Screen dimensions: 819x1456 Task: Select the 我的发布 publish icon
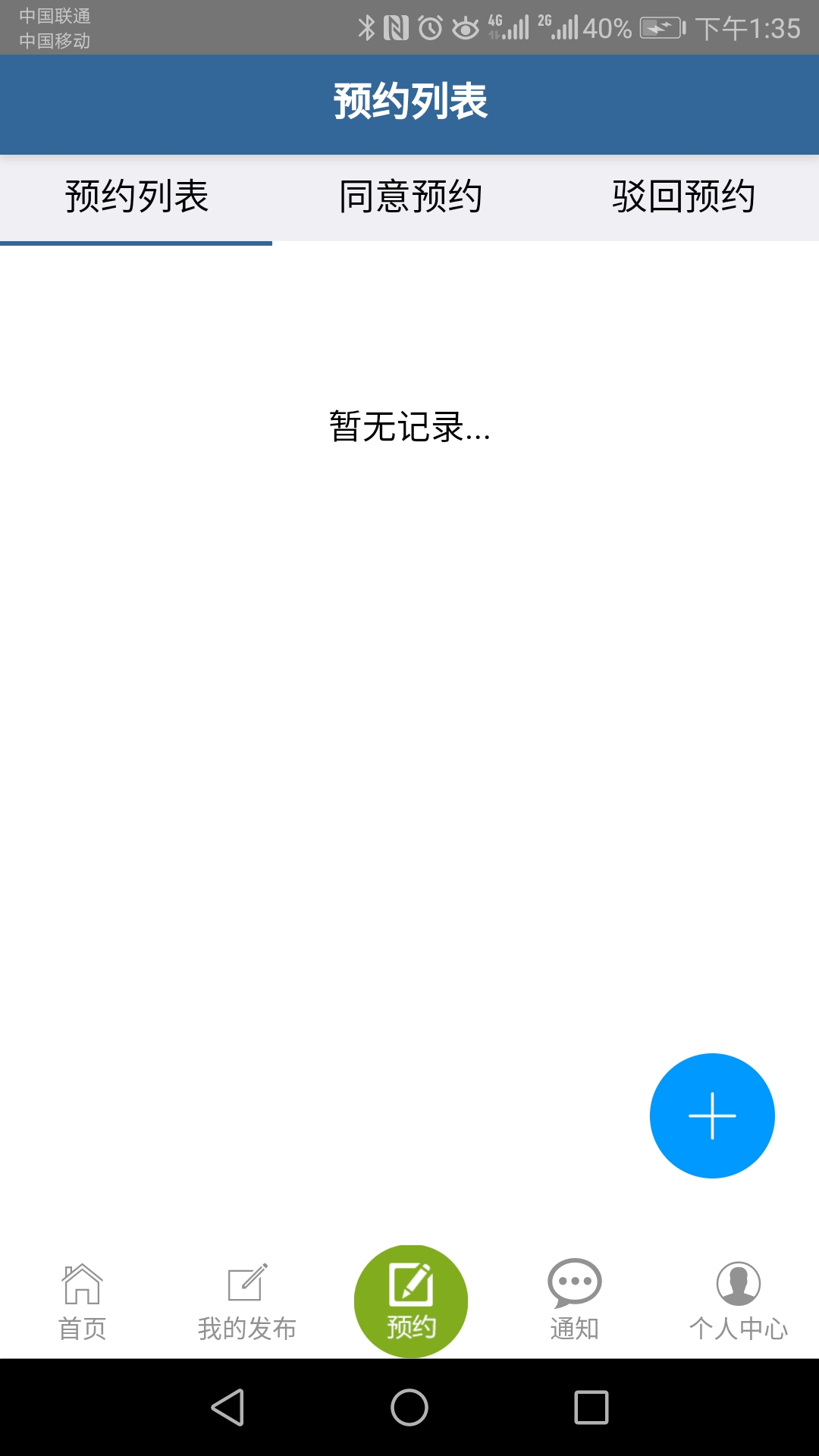pos(246,1298)
